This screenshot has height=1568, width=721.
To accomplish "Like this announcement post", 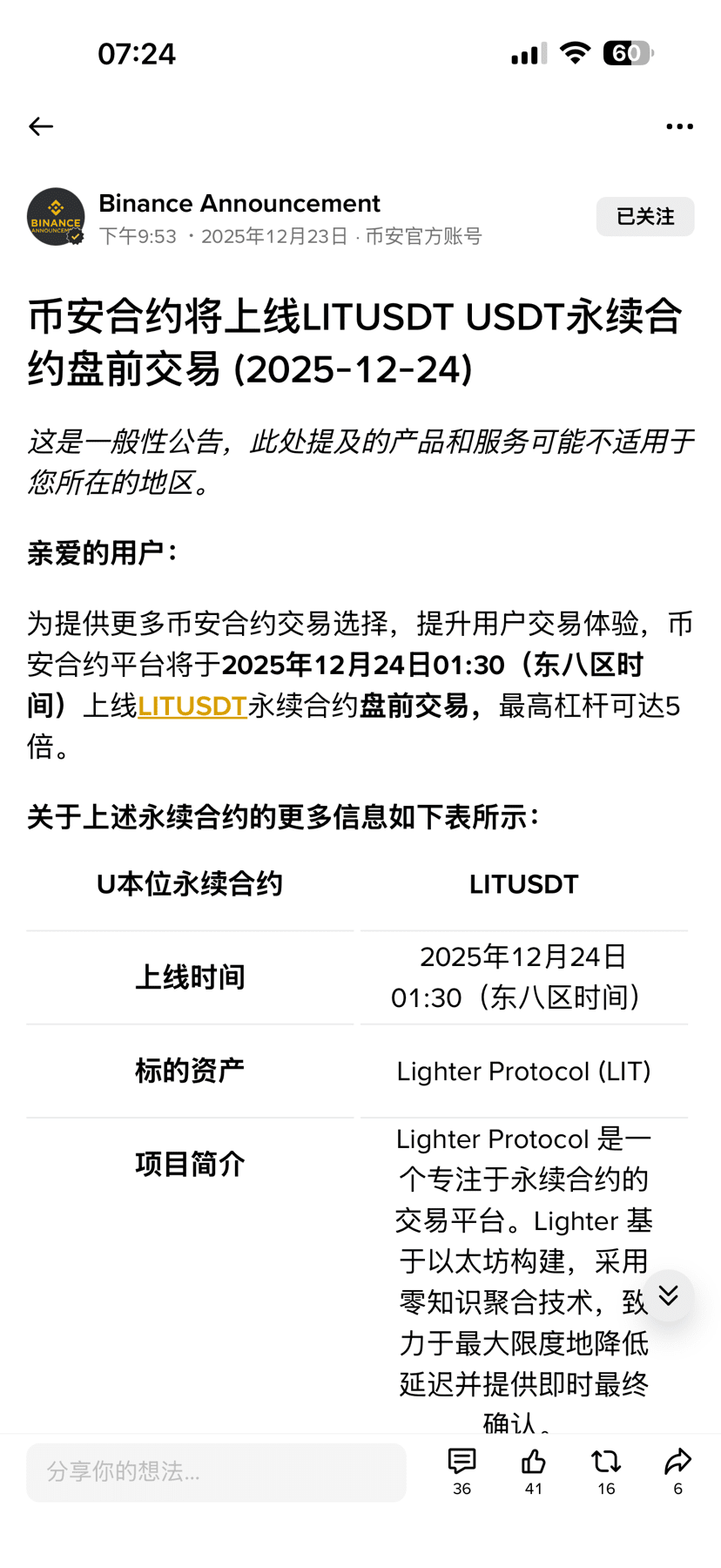I will [x=534, y=1463].
